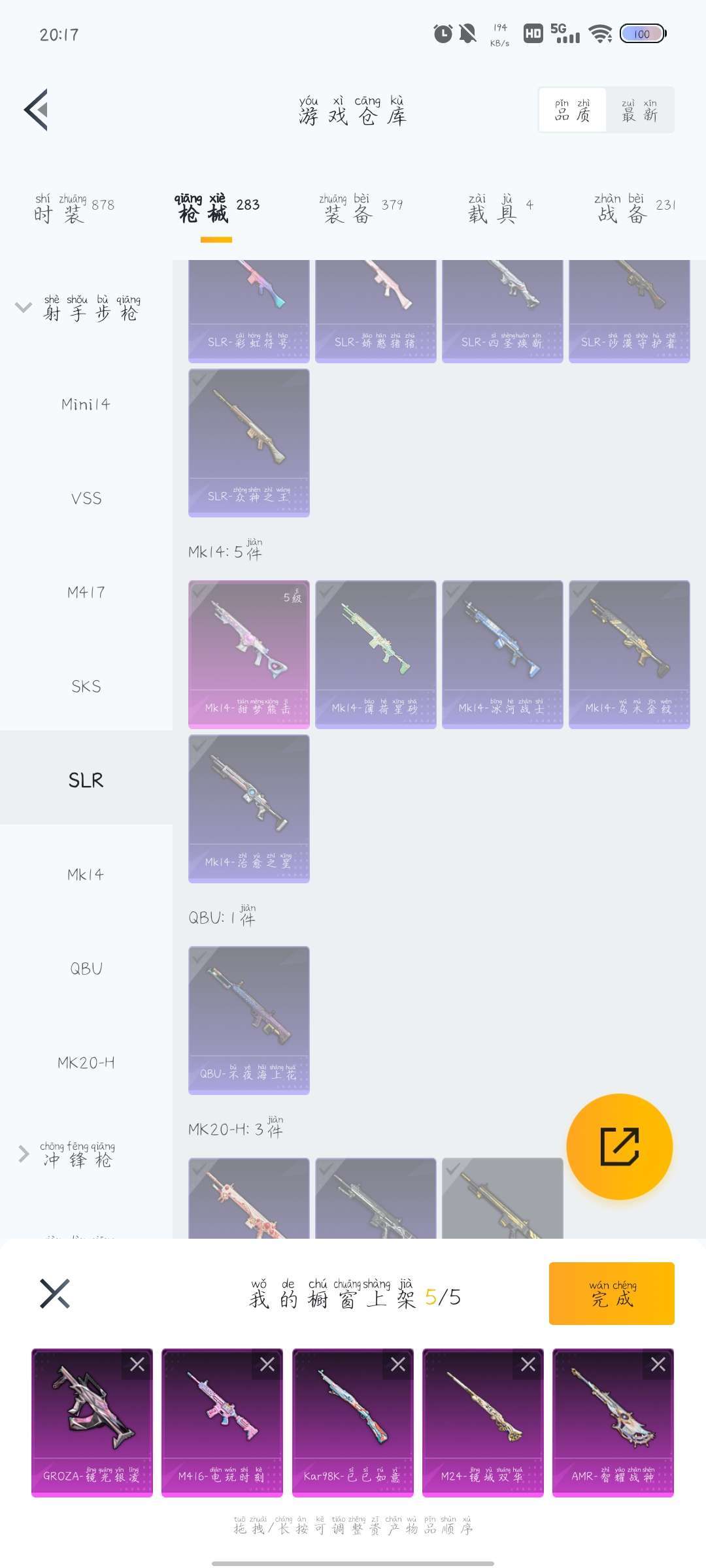Select the QBU-不夜海上花 skin
This screenshot has width=706, height=1568.
point(248,1020)
